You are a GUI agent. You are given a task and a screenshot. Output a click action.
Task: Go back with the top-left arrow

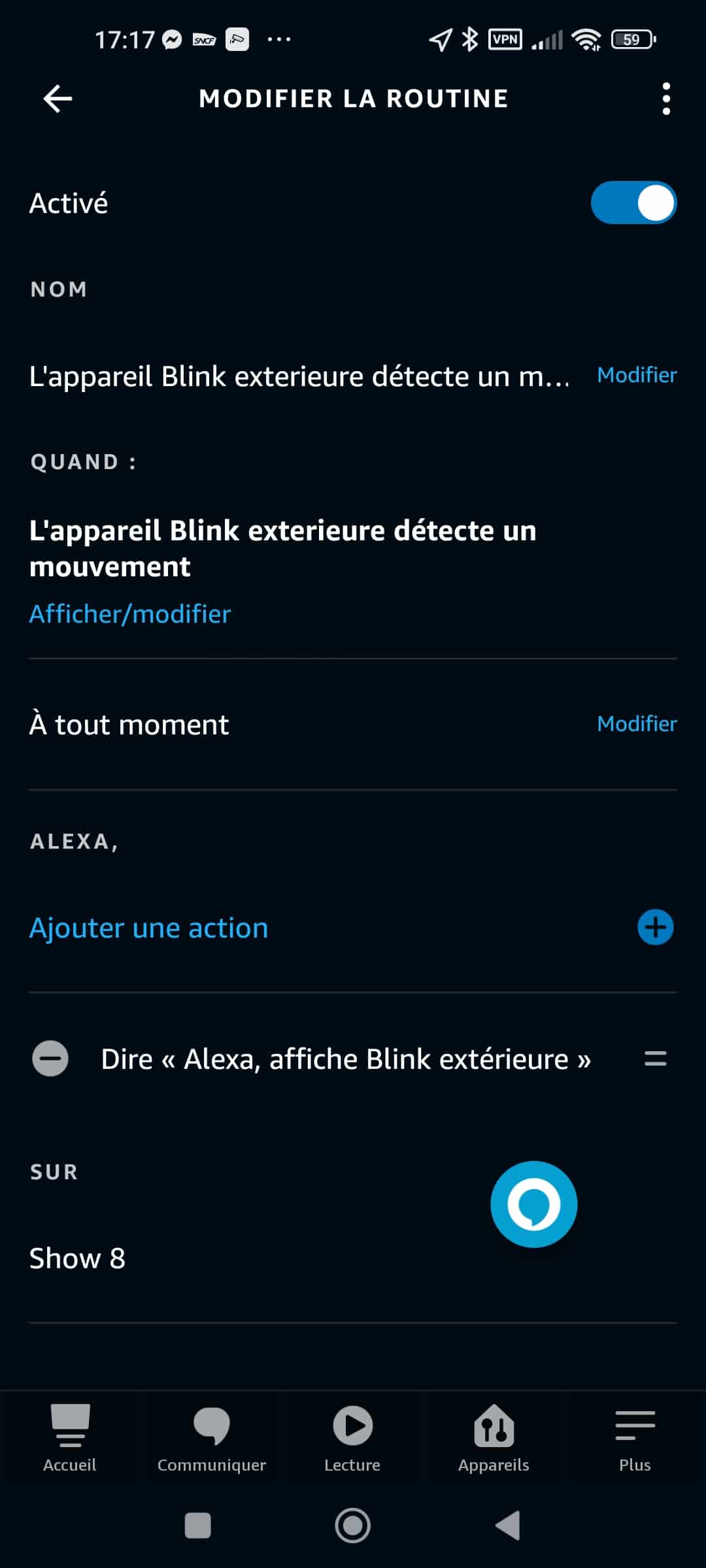(x=58, y=99)
